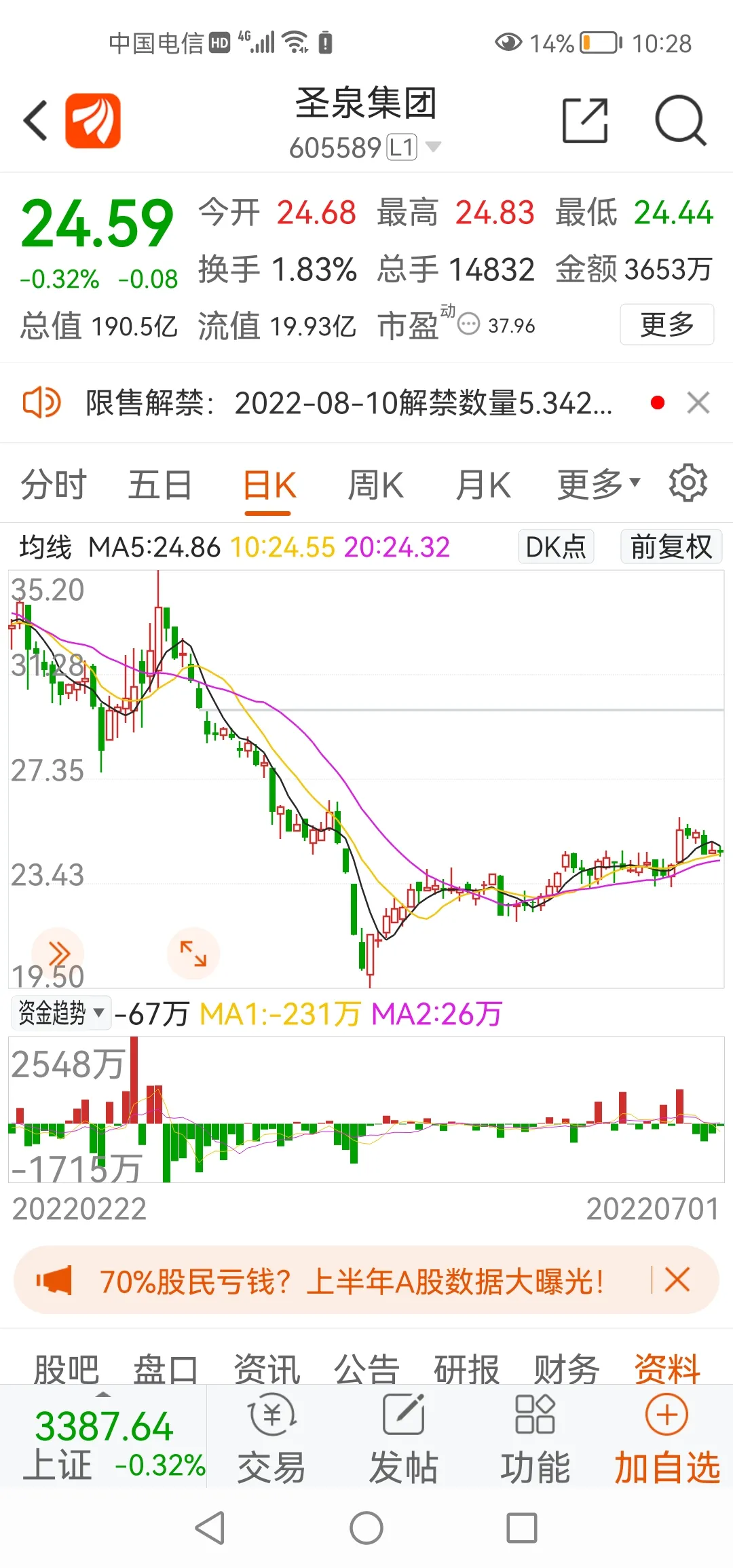The image size is (733, 1568).
Task: Select the 周K chart tab
Action: point(375,485)
